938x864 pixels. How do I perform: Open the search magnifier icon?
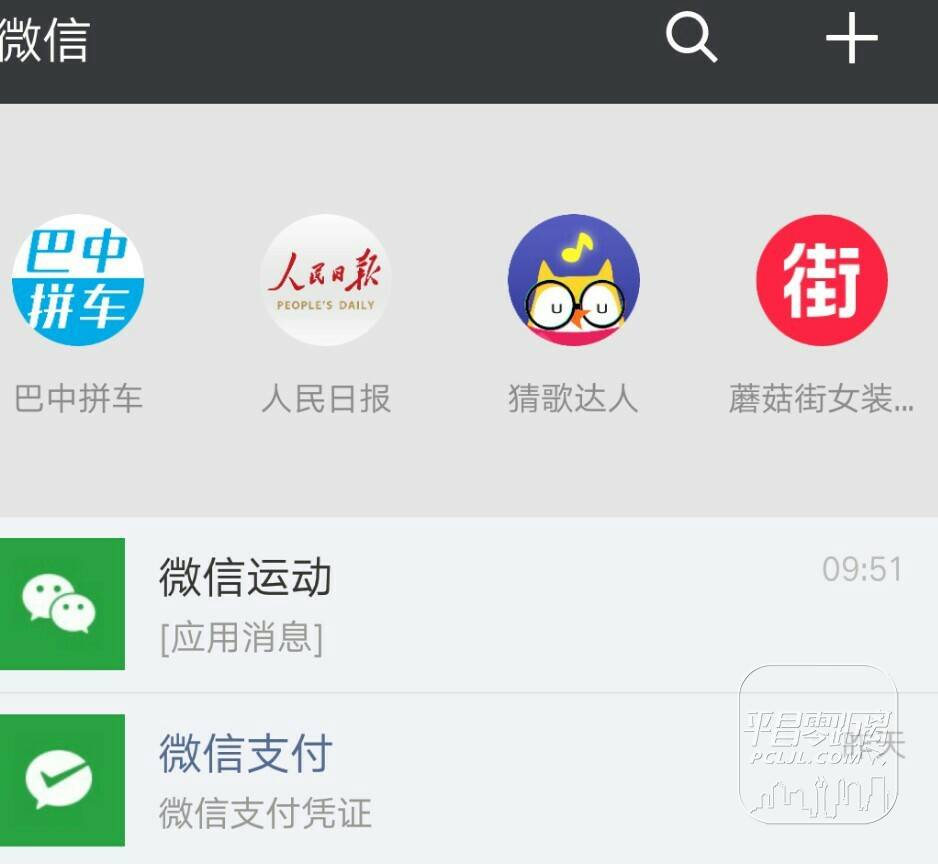coord(691,39)
